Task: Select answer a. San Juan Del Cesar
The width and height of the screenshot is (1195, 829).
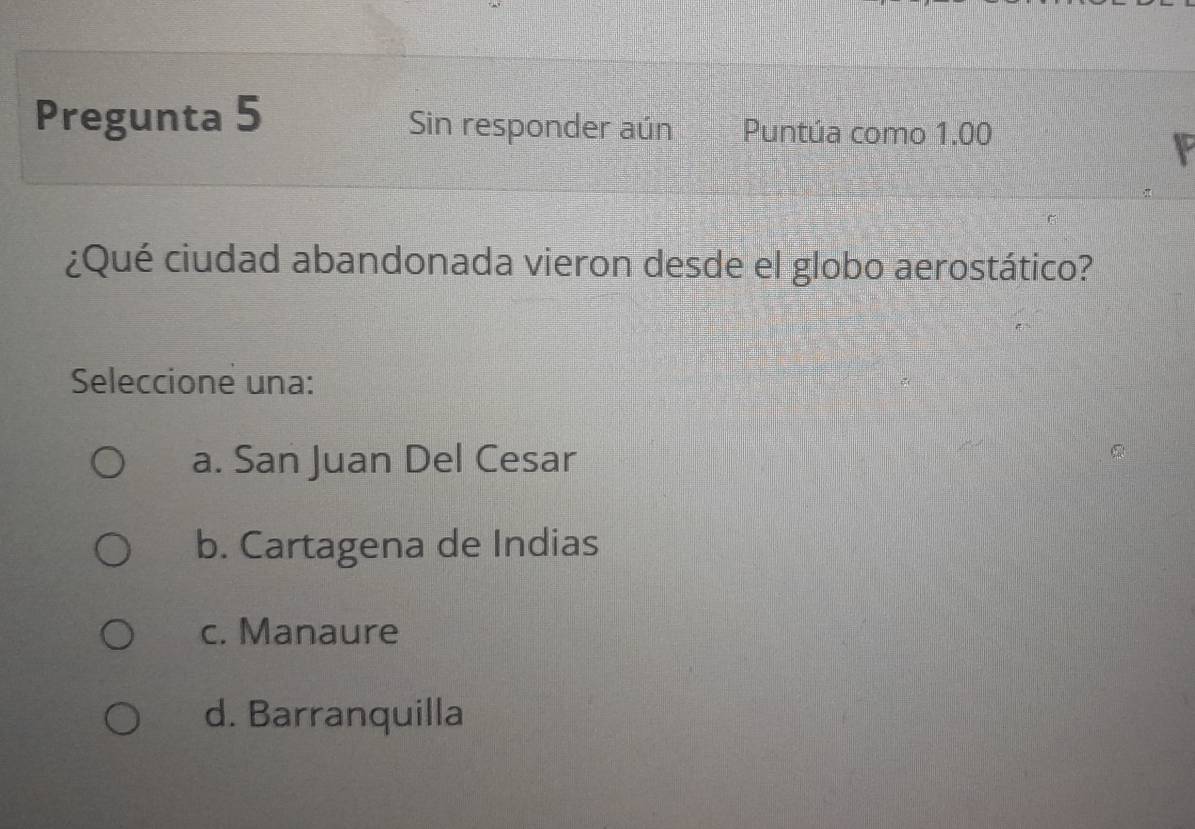Action: coord(110,465)
